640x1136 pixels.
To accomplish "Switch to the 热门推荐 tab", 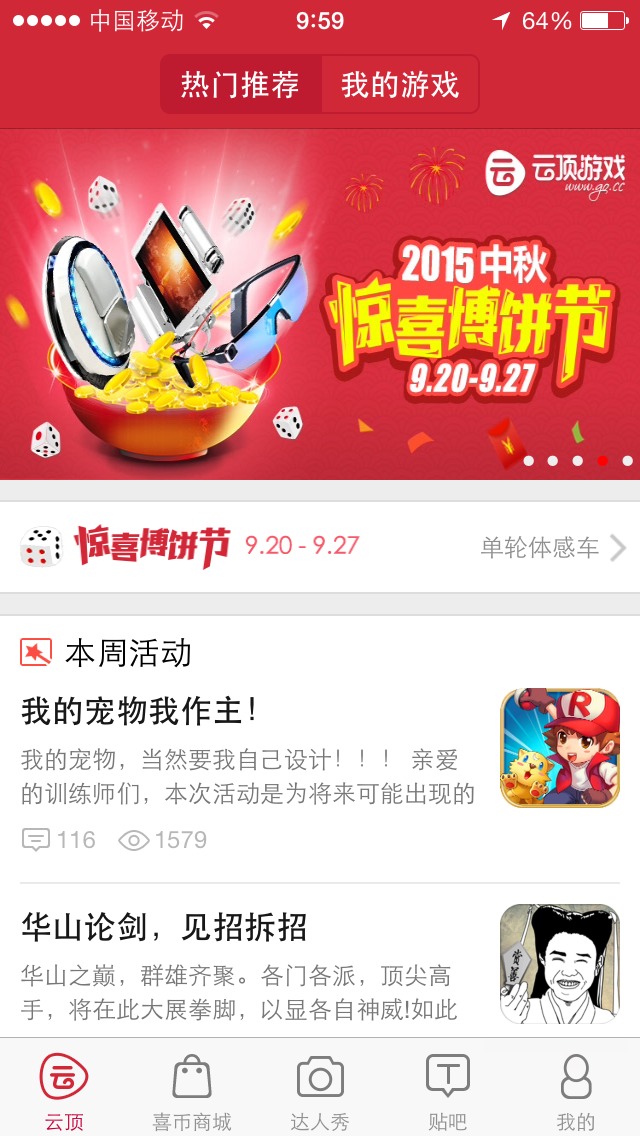I will tap(240, 84).
